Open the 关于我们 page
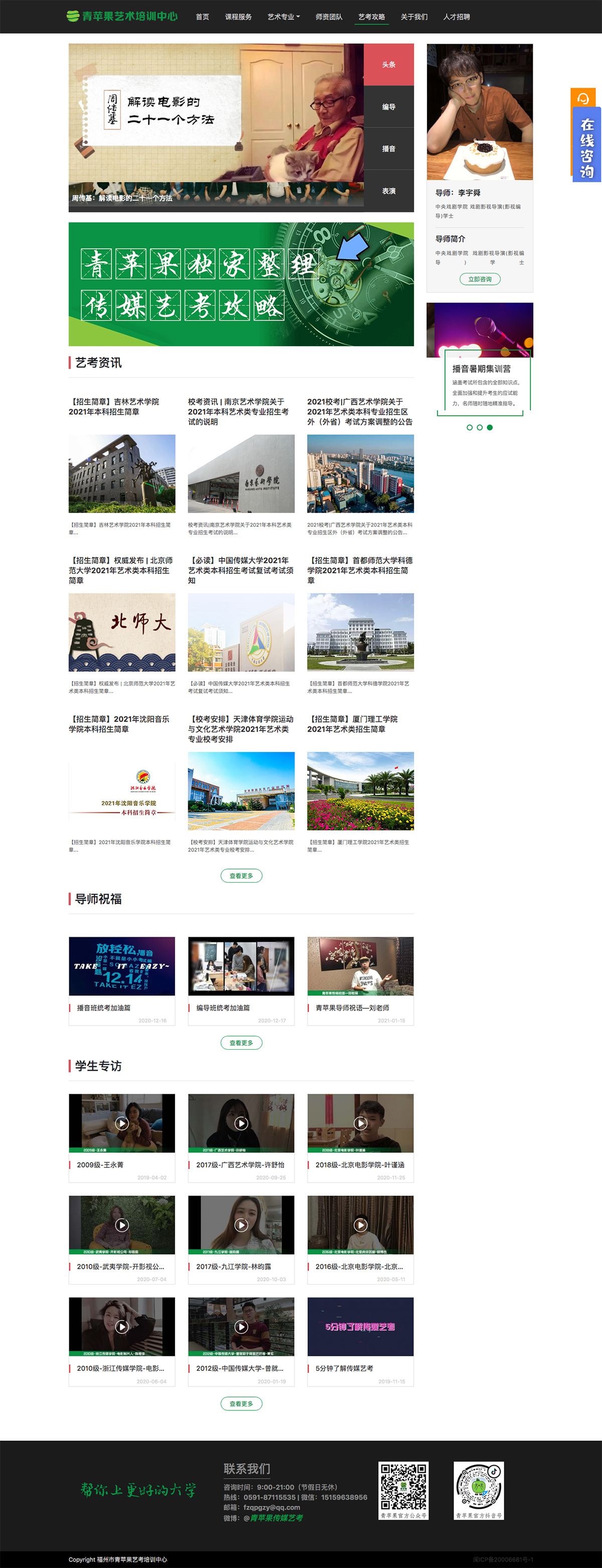Screen dimensions: 602x1568 [x=414, y=17]
